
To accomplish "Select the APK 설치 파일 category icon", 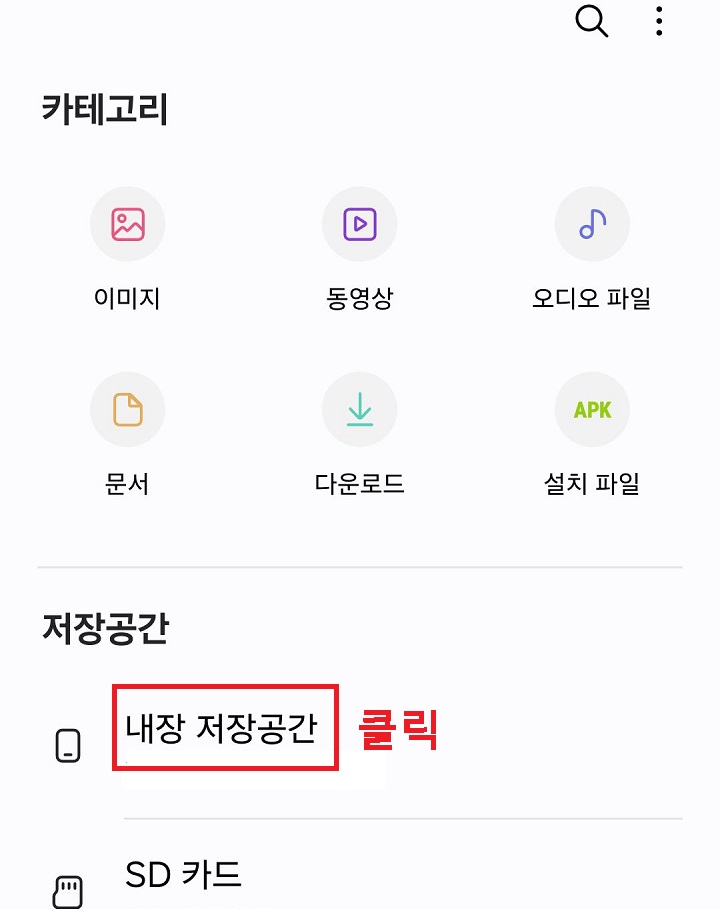I will pyautogui.click(x=592, y=408).
